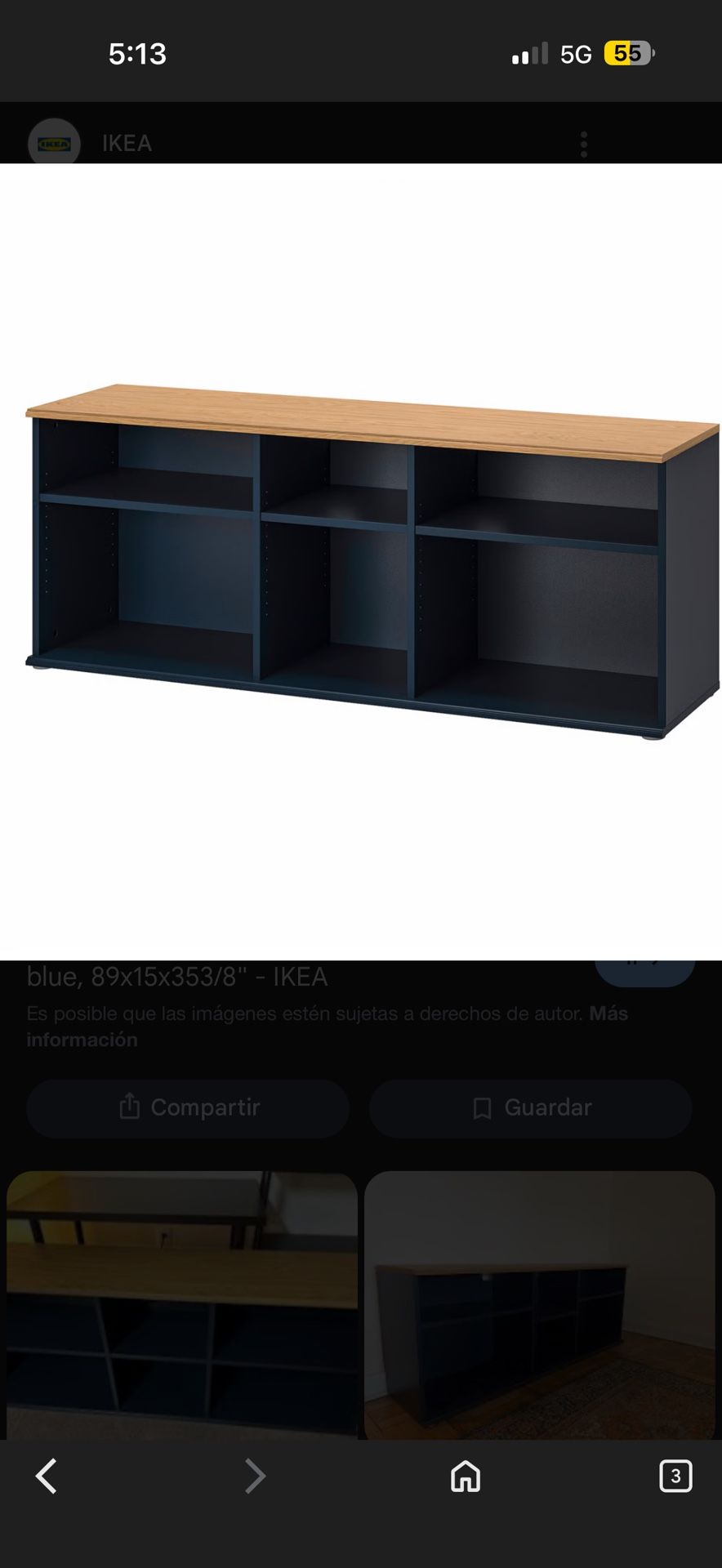Open the tab switcher showing 3 tabs
This screenshot has height=1568, width=722.
pos(675,1477)
